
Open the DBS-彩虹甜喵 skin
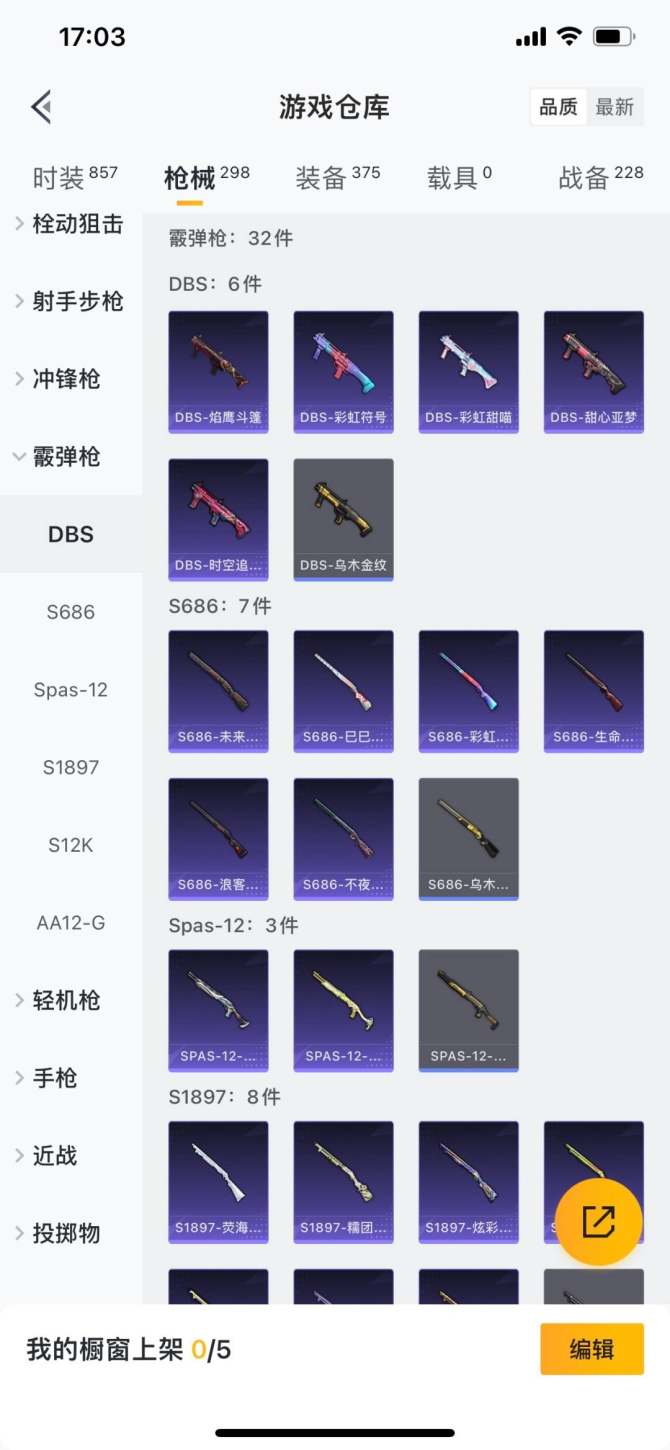[x=468, y=371]
